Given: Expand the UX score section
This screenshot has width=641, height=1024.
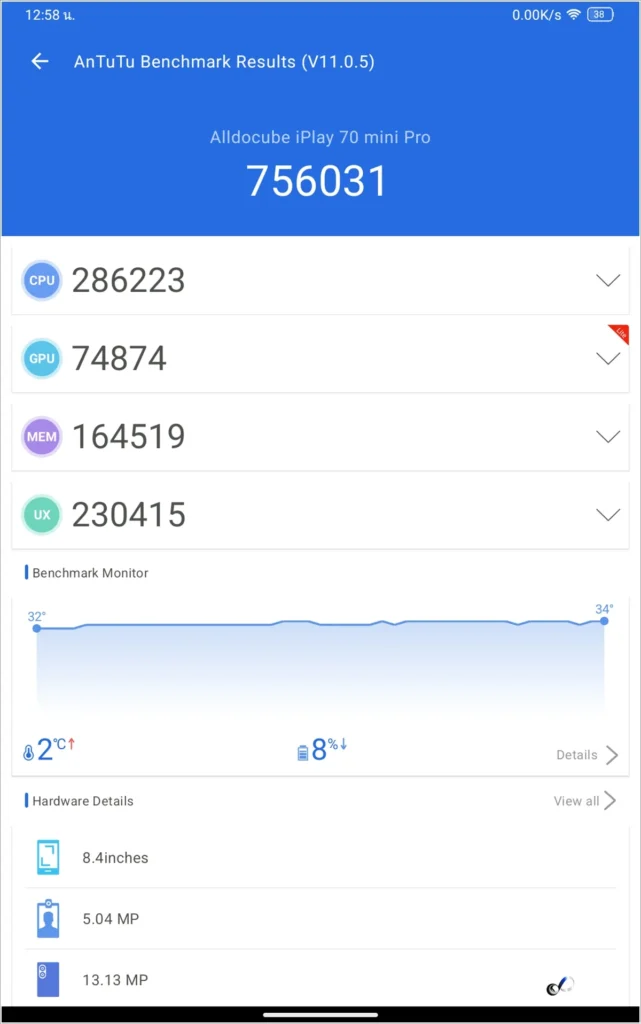Looking at the screenshot, I should [607, 515].
